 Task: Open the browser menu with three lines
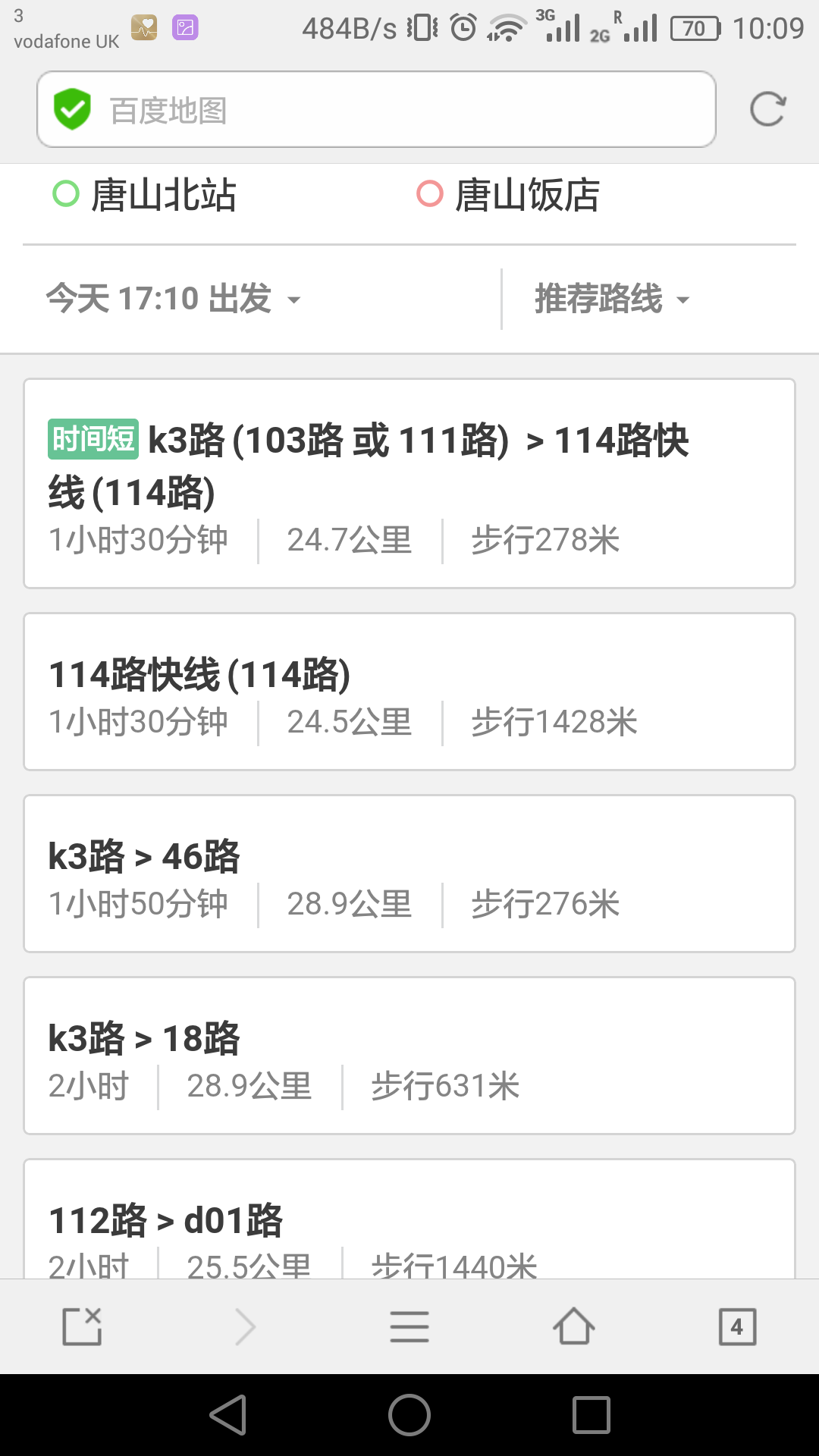coord(409,1326)
